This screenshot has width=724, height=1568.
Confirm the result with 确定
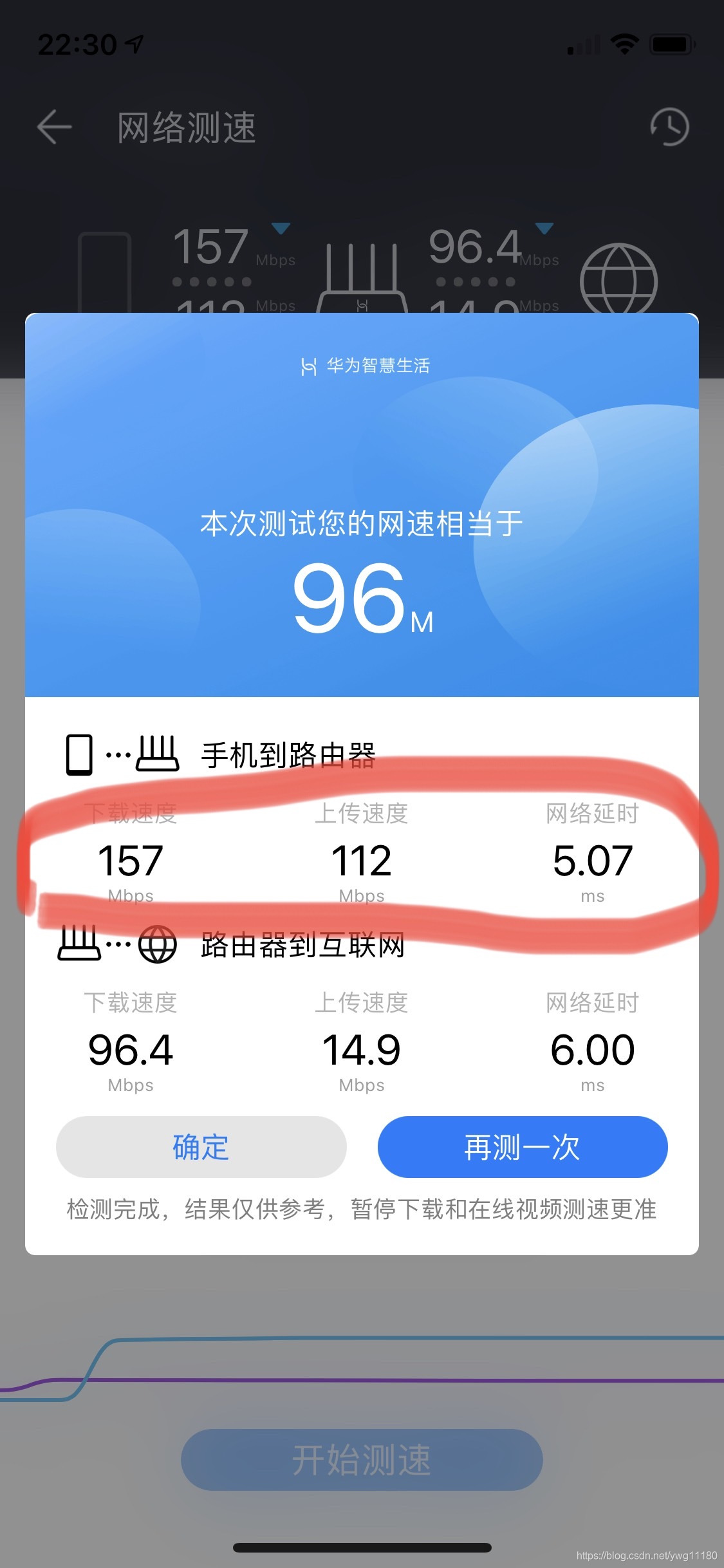coord(201,1147)
